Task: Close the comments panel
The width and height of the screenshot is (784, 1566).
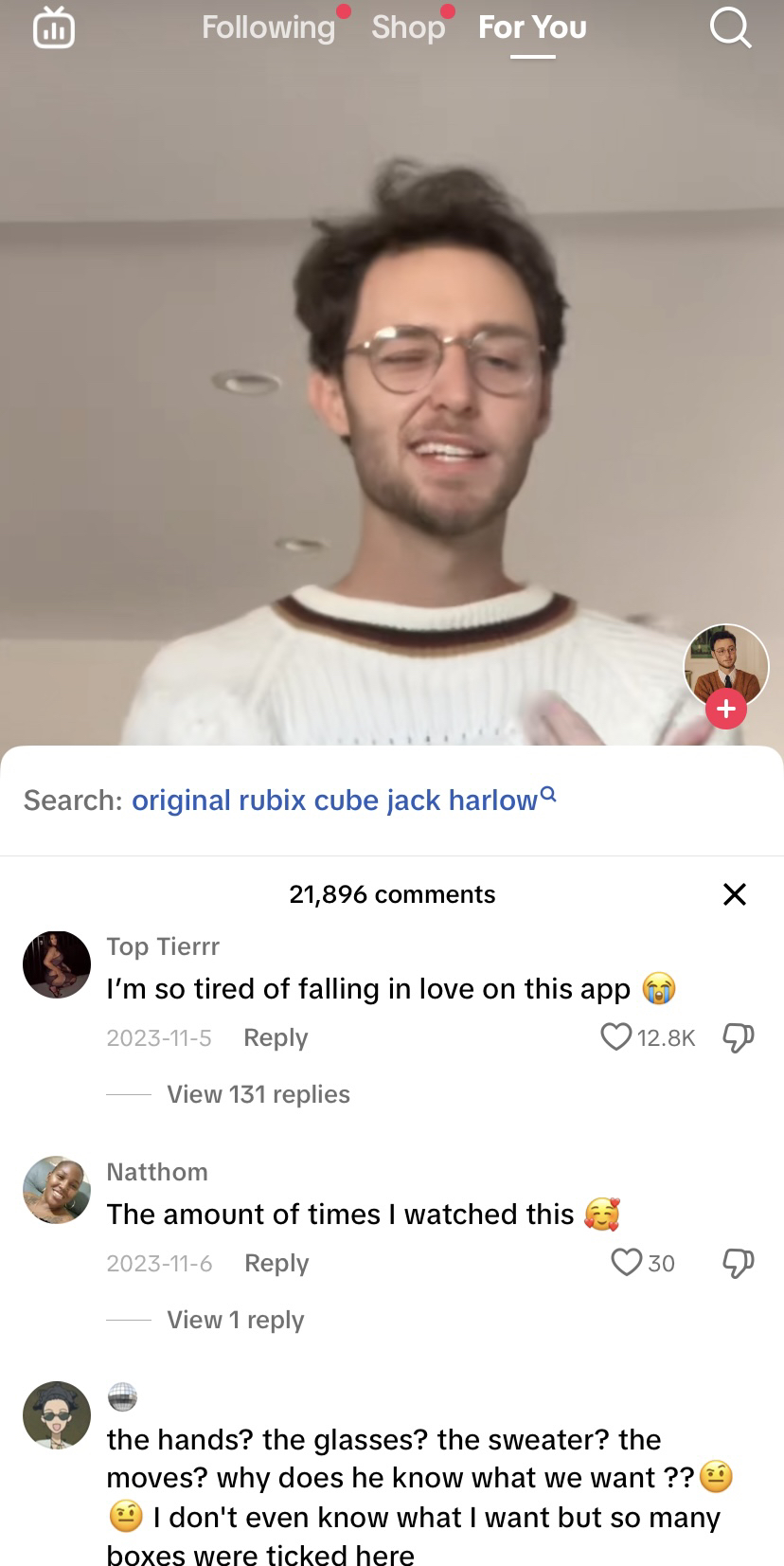Action: coord(735,894)
